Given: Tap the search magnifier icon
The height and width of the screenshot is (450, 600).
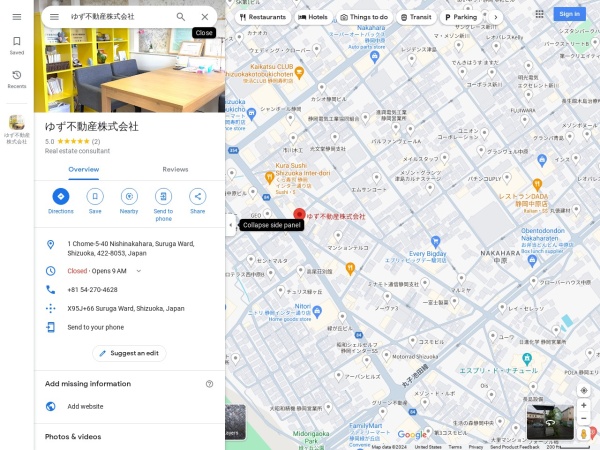Looking at the screenshot, I should (181, 17).
